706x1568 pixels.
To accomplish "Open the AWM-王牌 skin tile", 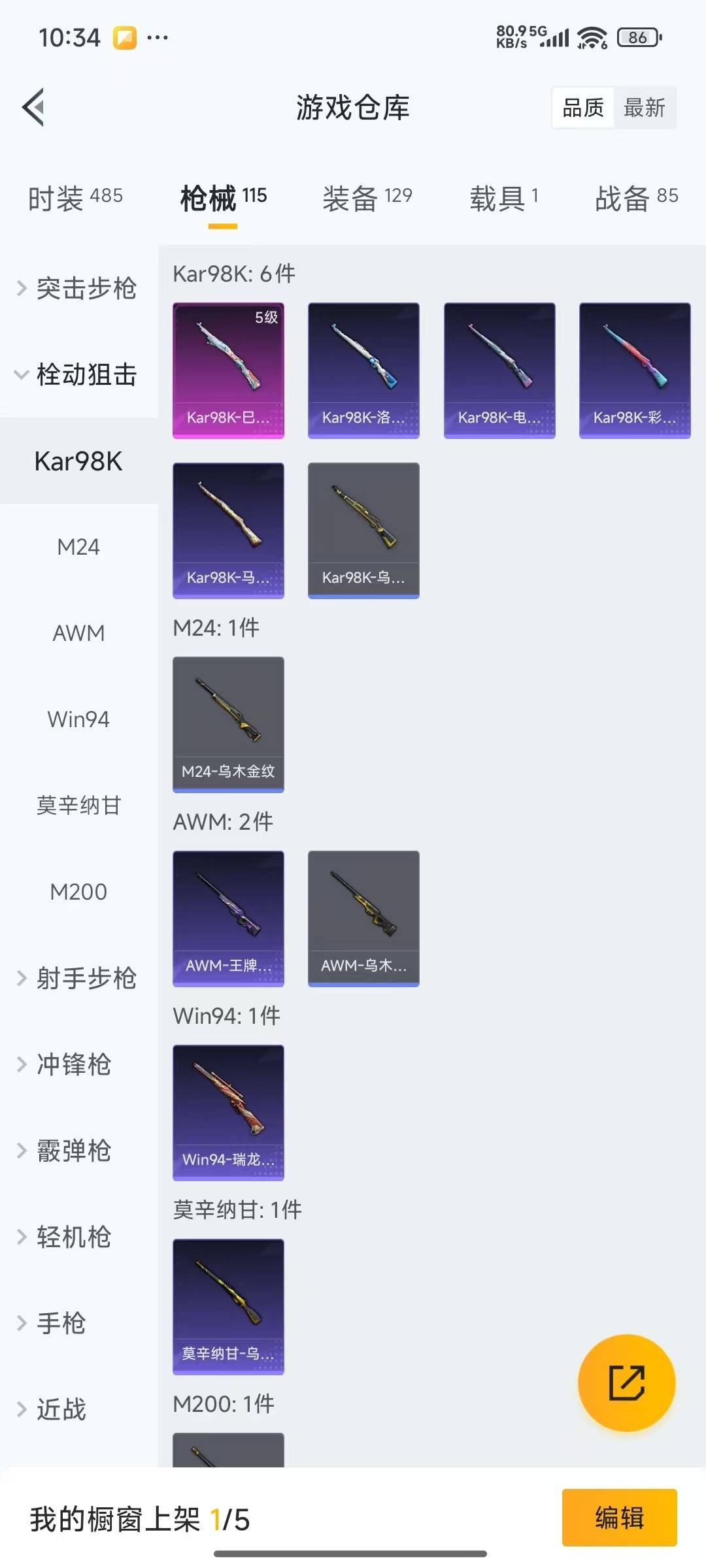I will tap(228, 918).
